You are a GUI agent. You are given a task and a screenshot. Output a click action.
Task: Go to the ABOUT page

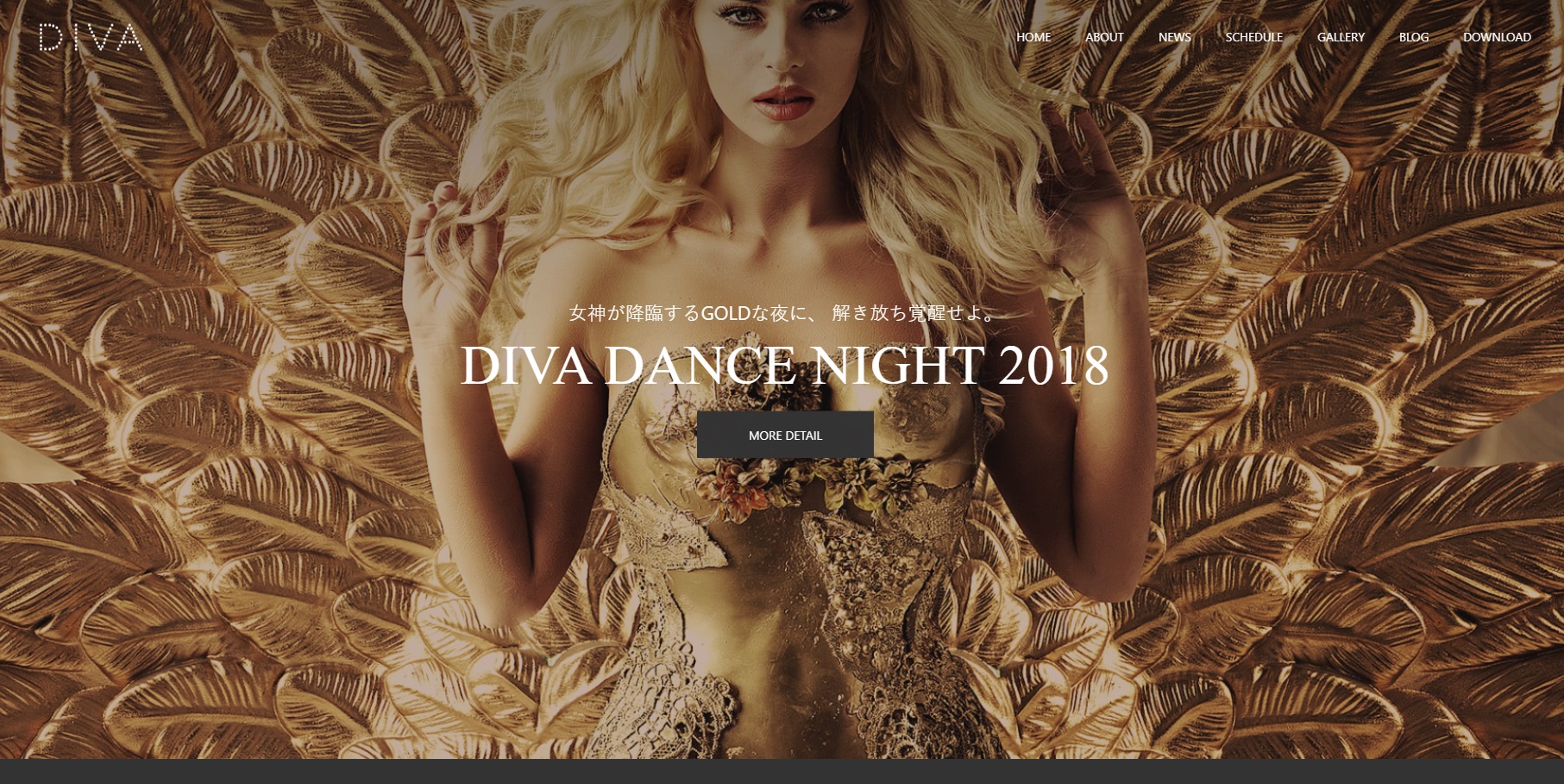(1104, 37)
